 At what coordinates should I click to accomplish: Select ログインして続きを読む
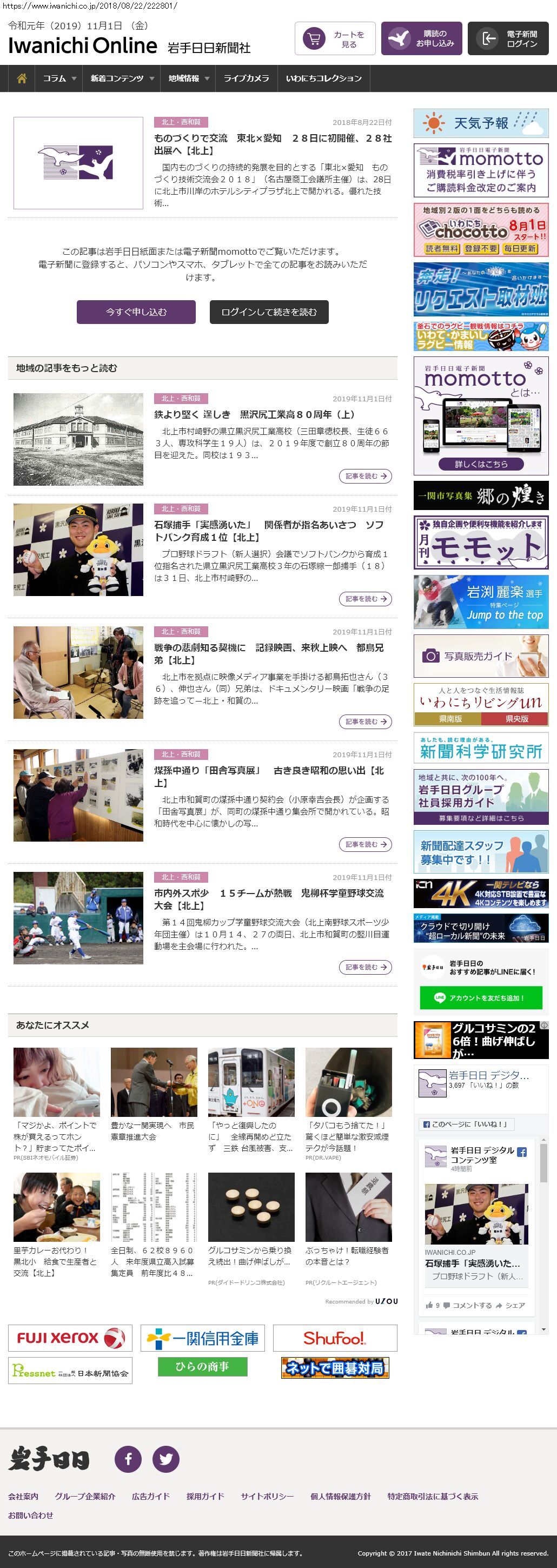tap(268, 312)
